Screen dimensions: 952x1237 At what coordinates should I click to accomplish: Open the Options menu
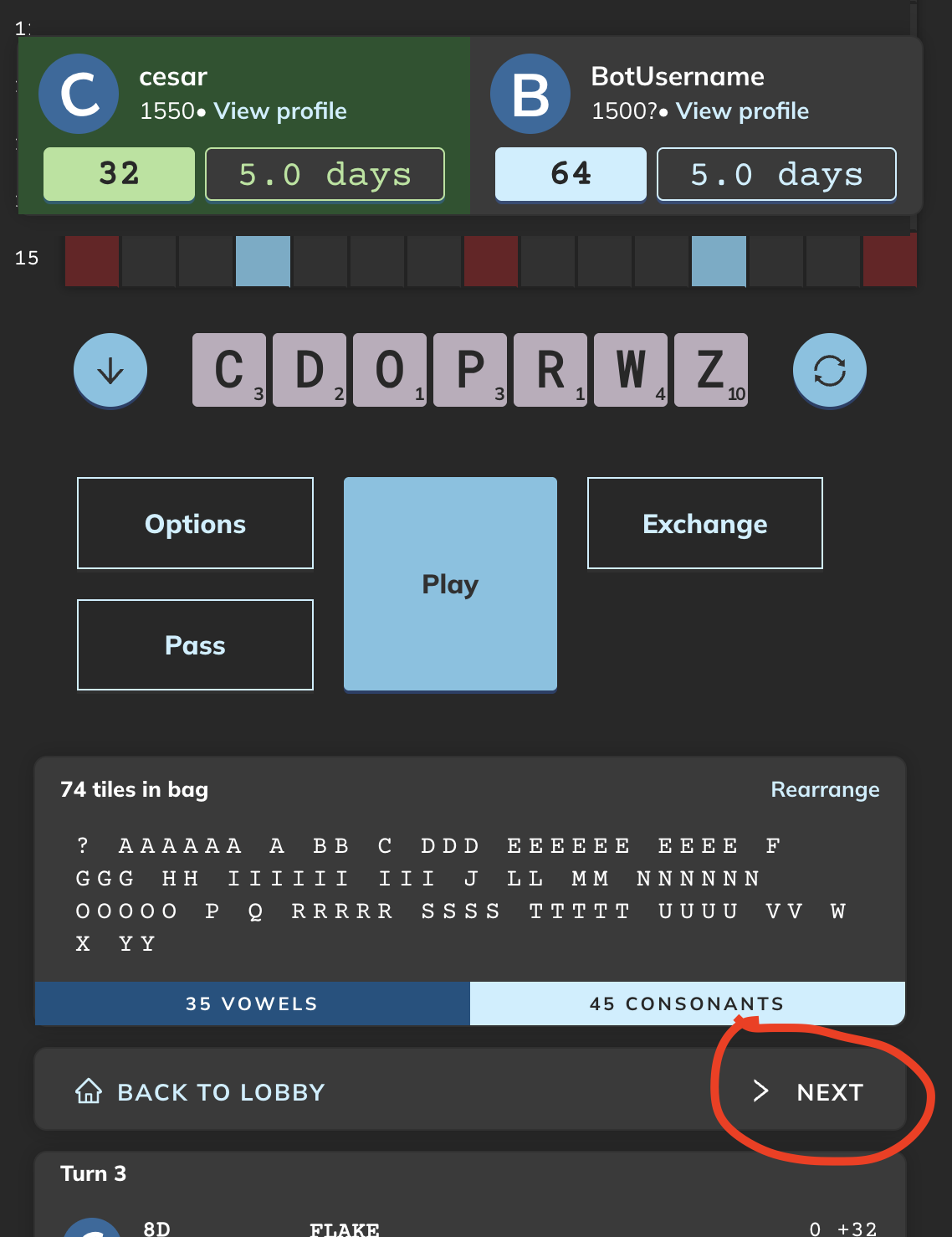[195, 523]
